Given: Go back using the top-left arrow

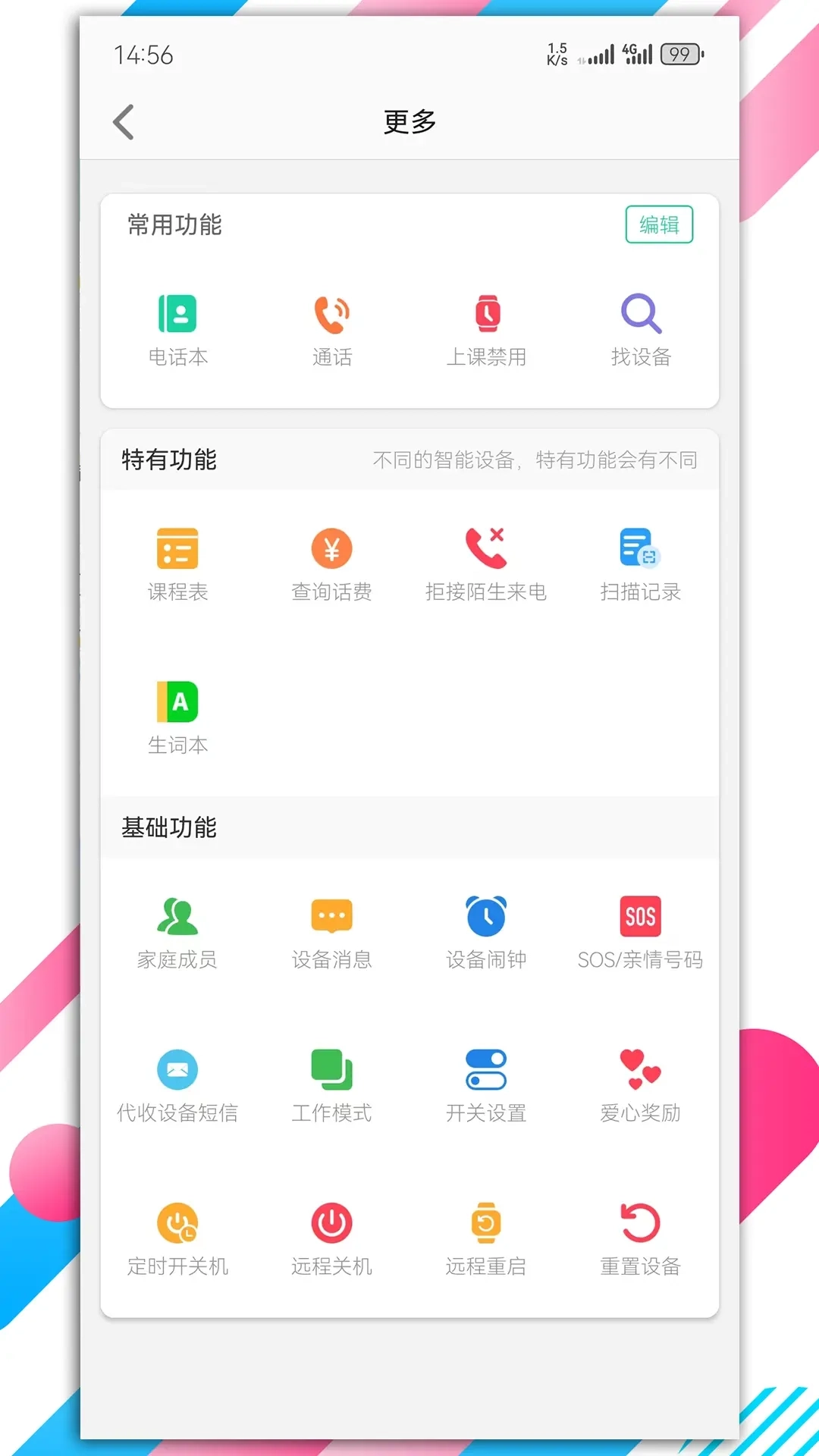Looking at the screenshot, I should pos(124,122).
